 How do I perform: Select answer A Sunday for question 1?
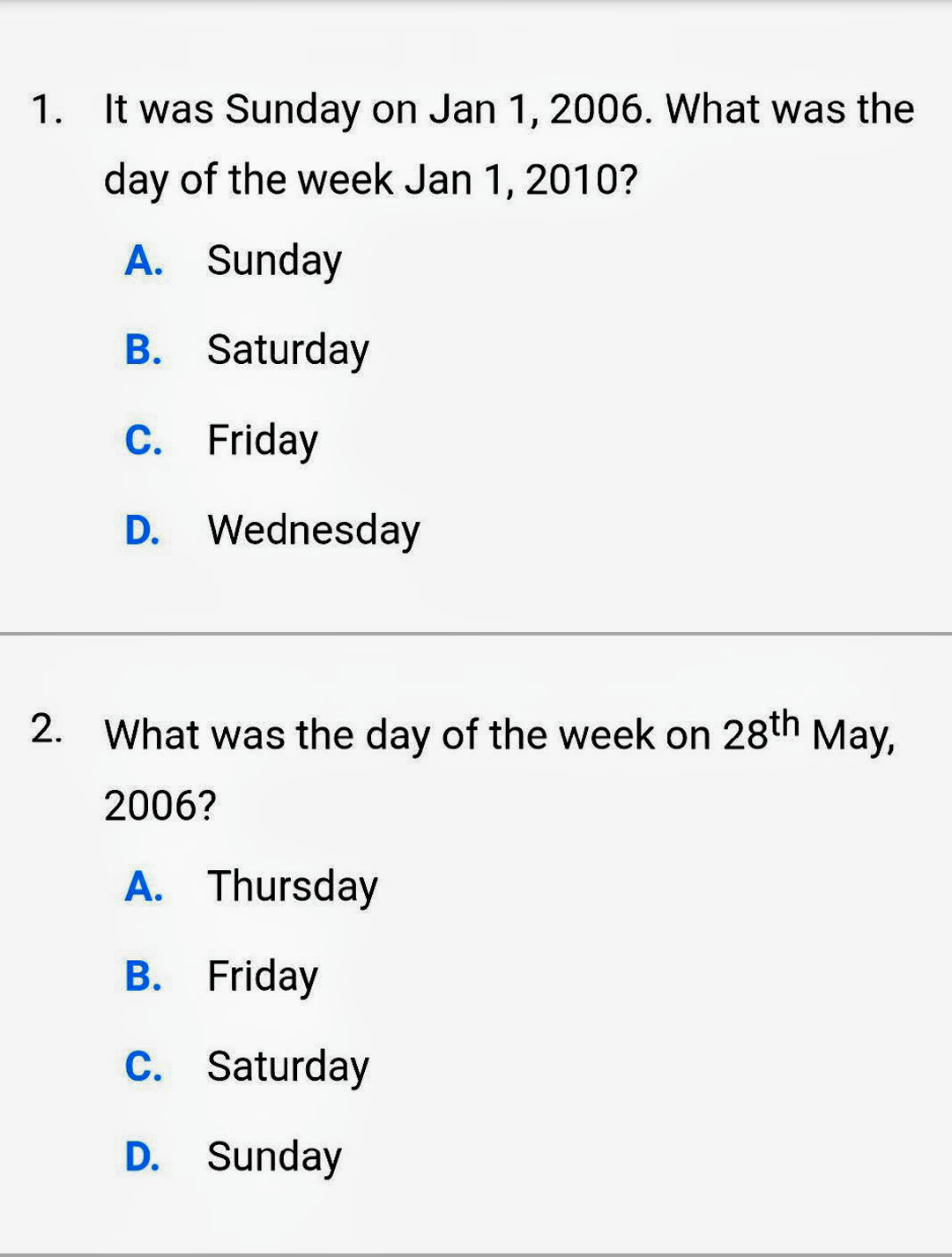click(x=273, y=261)
